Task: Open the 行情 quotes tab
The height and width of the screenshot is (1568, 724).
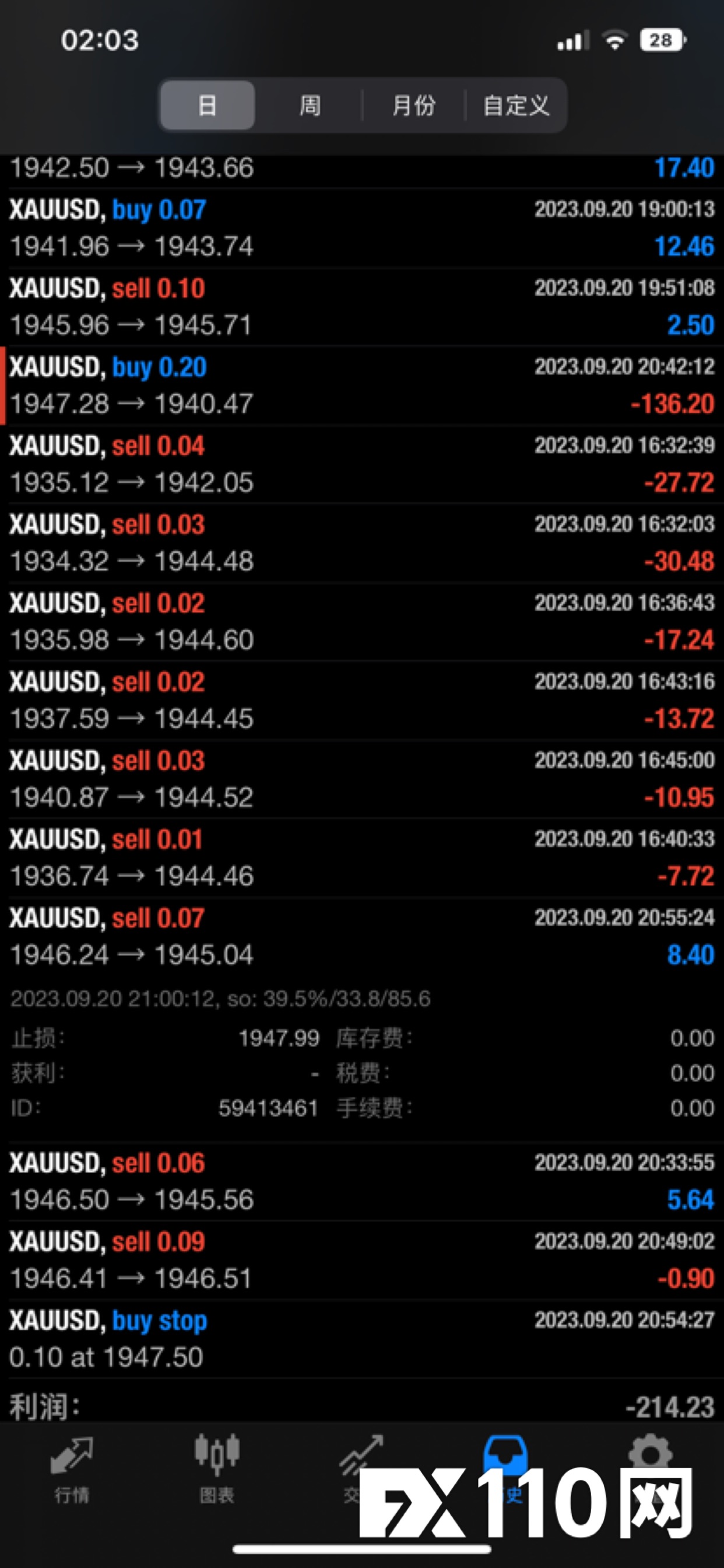Action: coord(72,1469)
